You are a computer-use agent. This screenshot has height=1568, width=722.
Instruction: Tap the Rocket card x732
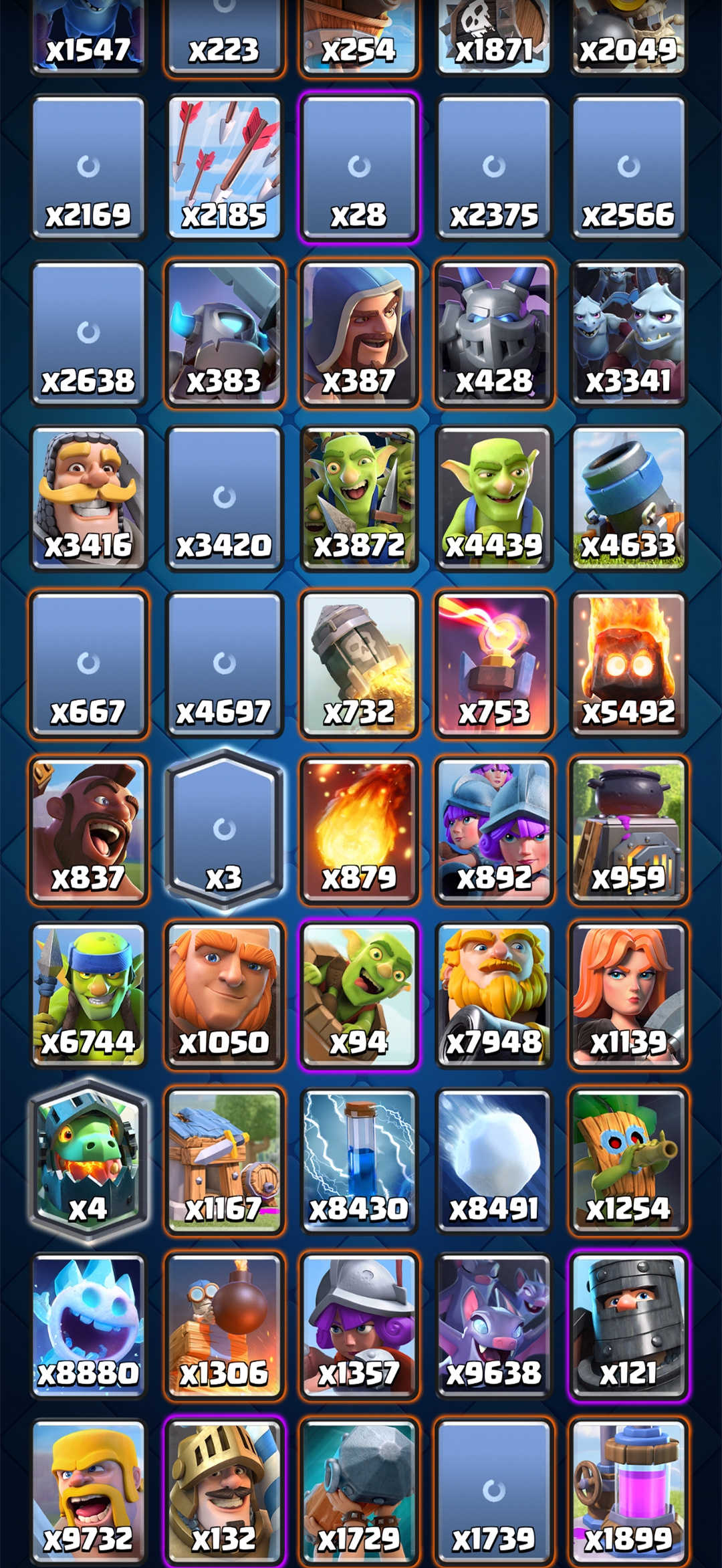point(359,663)
